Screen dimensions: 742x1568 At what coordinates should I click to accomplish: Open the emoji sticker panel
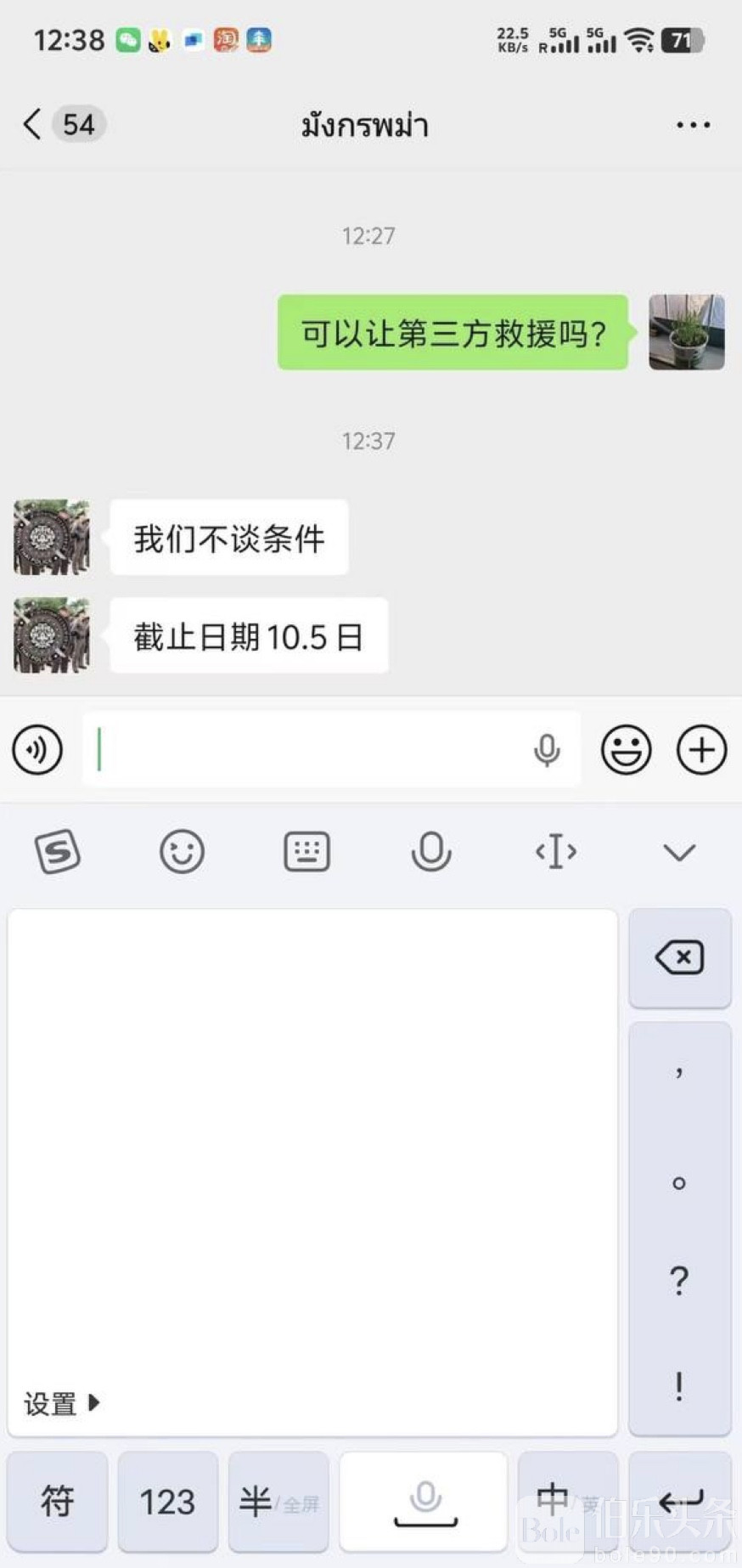pos(626,749)
